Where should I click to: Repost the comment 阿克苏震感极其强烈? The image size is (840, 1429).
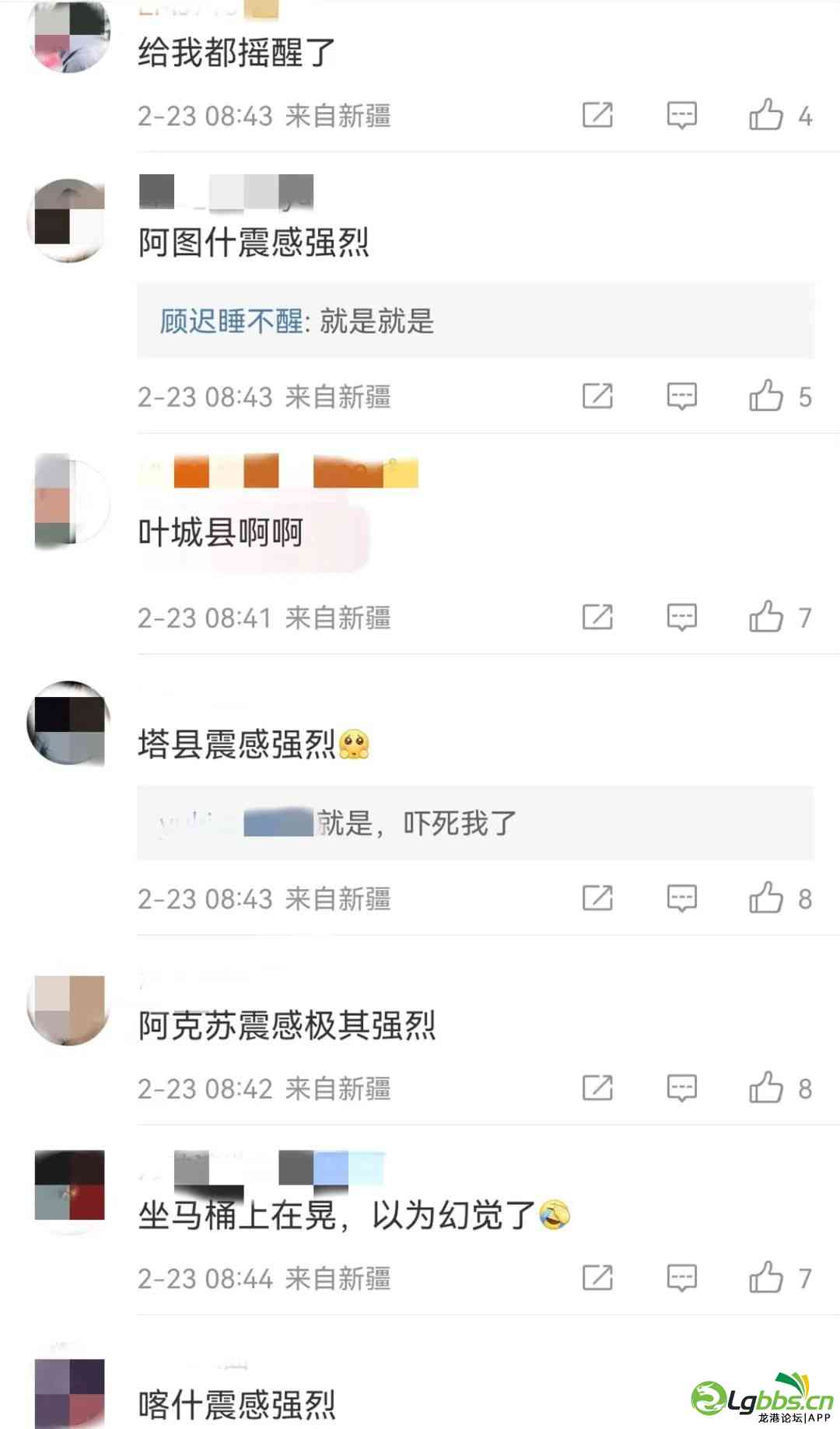click(x=597, y=1088)
